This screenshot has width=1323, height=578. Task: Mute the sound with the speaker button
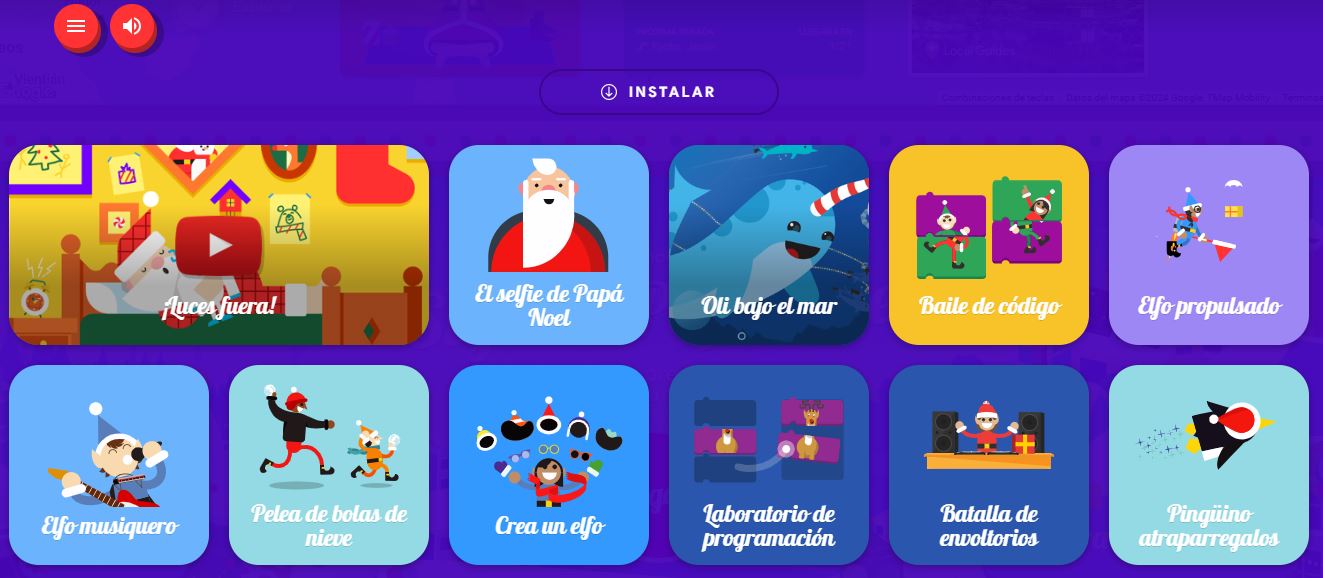(132, 26)
